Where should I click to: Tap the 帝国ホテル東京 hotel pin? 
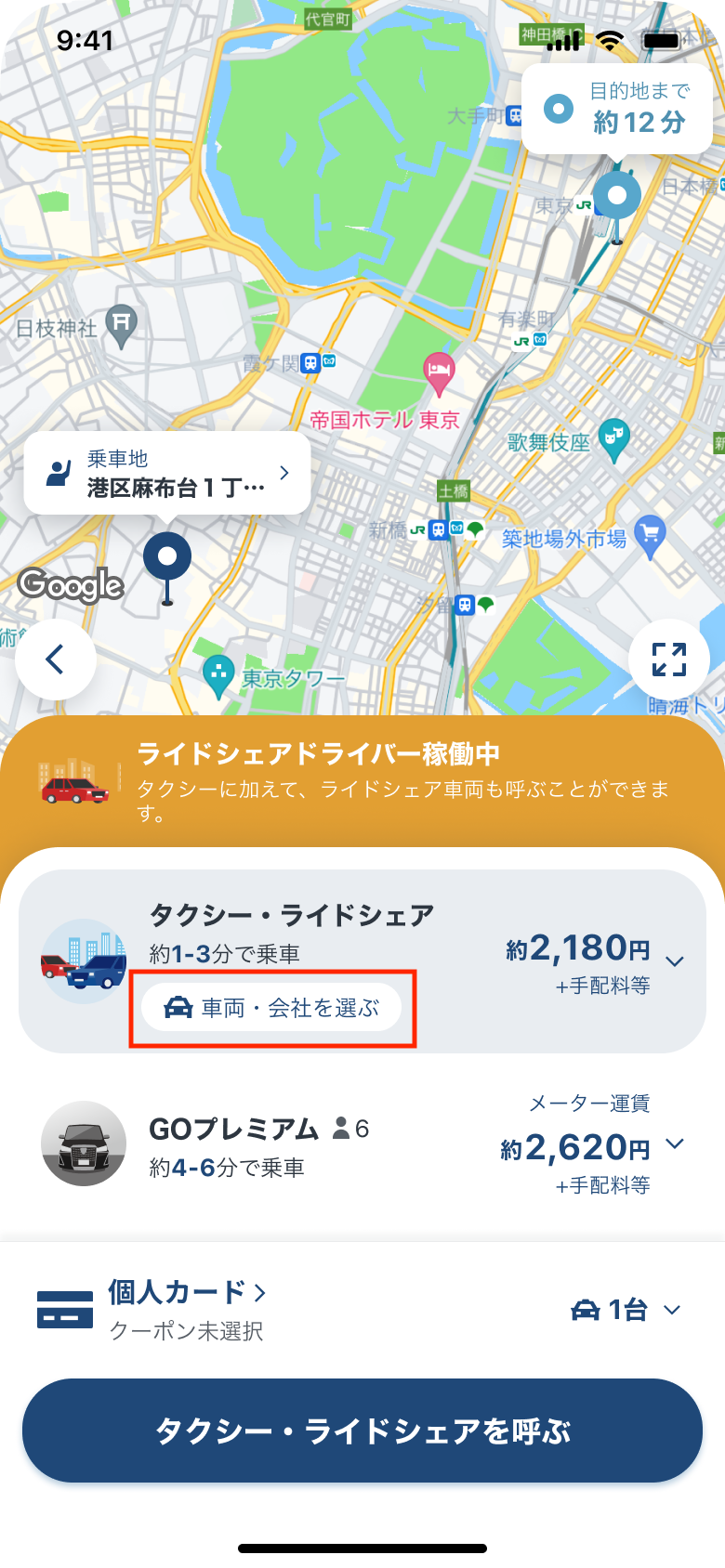pos(437,371)
